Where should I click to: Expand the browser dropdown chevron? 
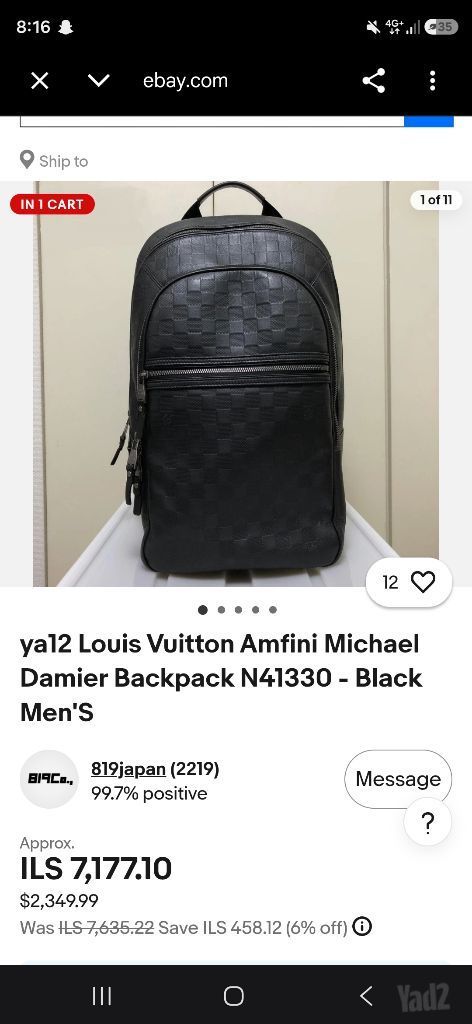pos(99,81)
